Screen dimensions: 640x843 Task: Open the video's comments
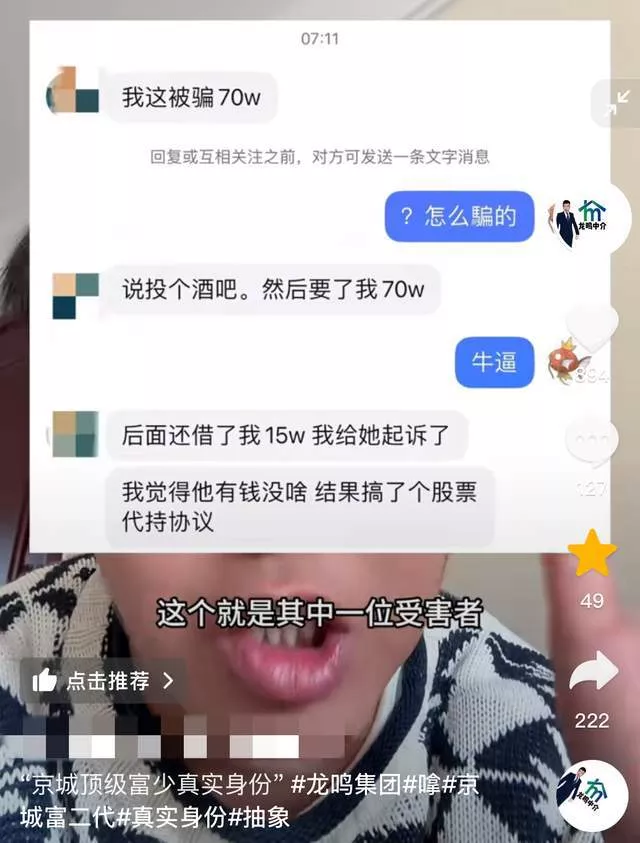click(592, 442)
